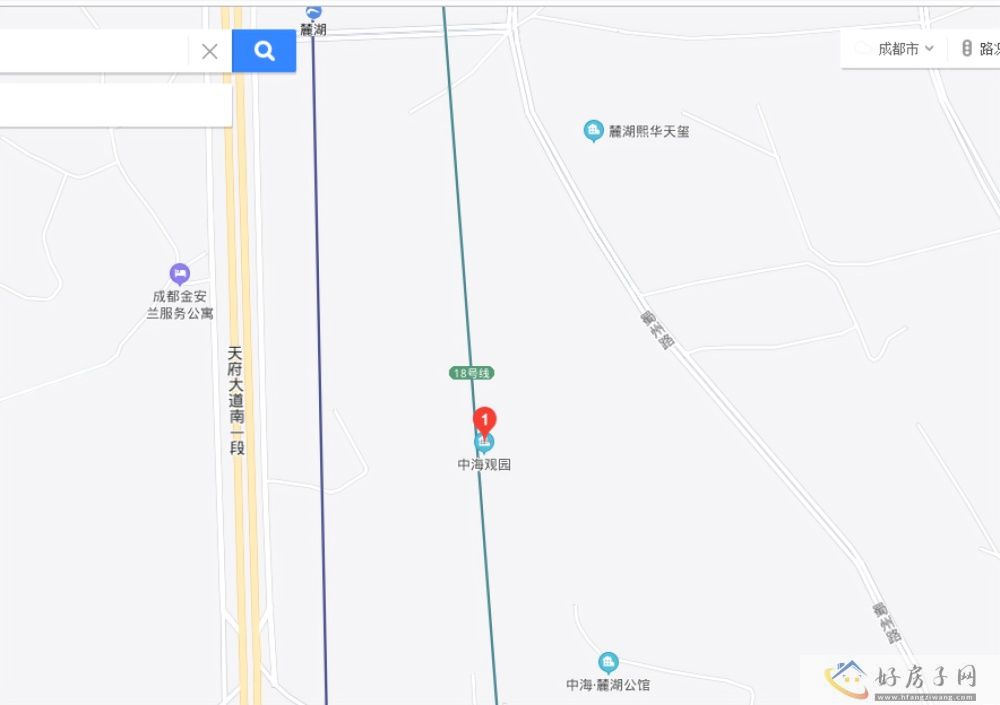Open the 成都金安兰服务公寓 hotel marker
Screen dimensions: 1000x705
click(179, 273)
